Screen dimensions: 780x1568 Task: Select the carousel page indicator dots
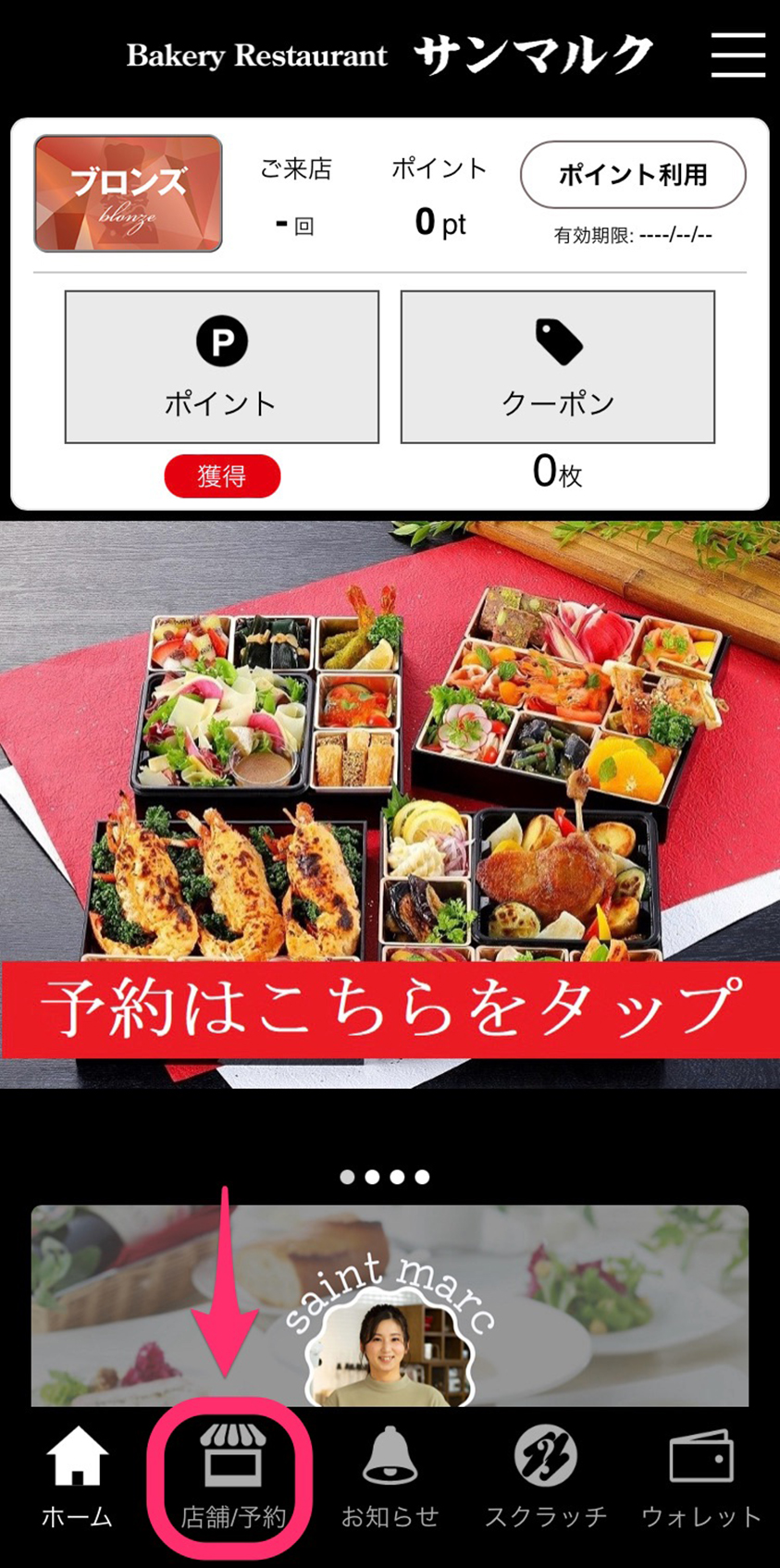pyautogui.click(x=384, y=1177)
